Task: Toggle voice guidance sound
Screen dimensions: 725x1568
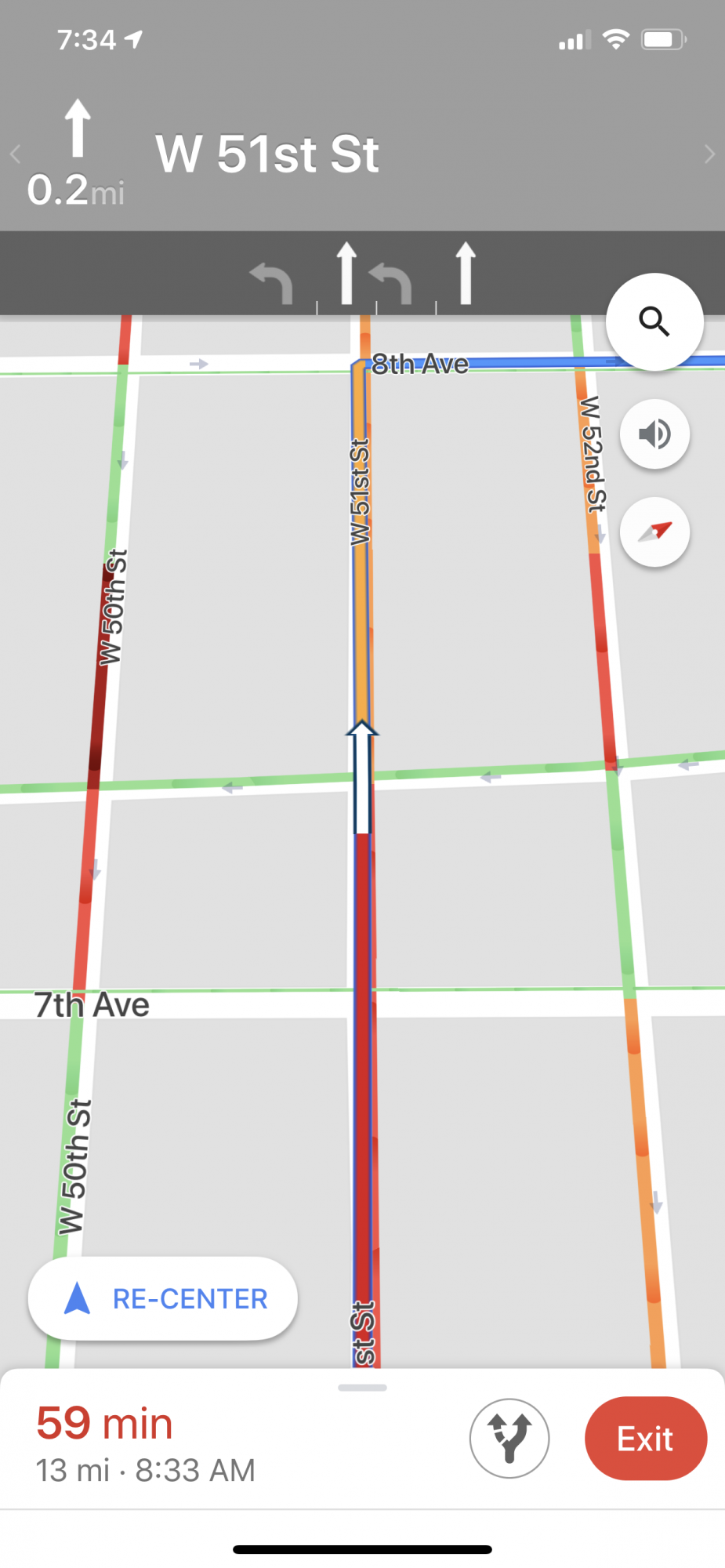Action: click(x=654, y=434)
